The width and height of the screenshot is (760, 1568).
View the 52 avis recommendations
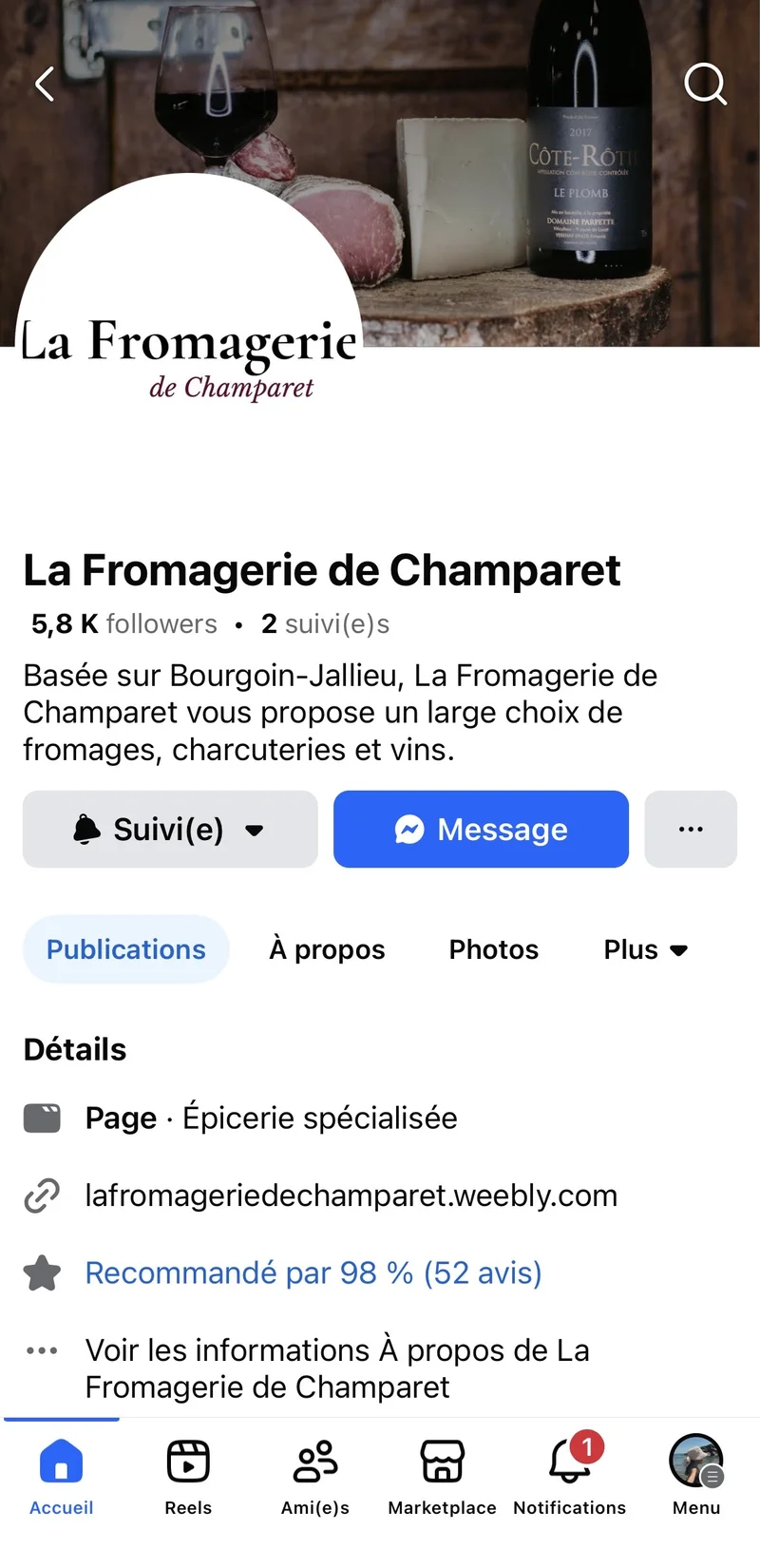(x=313, y=1272)
